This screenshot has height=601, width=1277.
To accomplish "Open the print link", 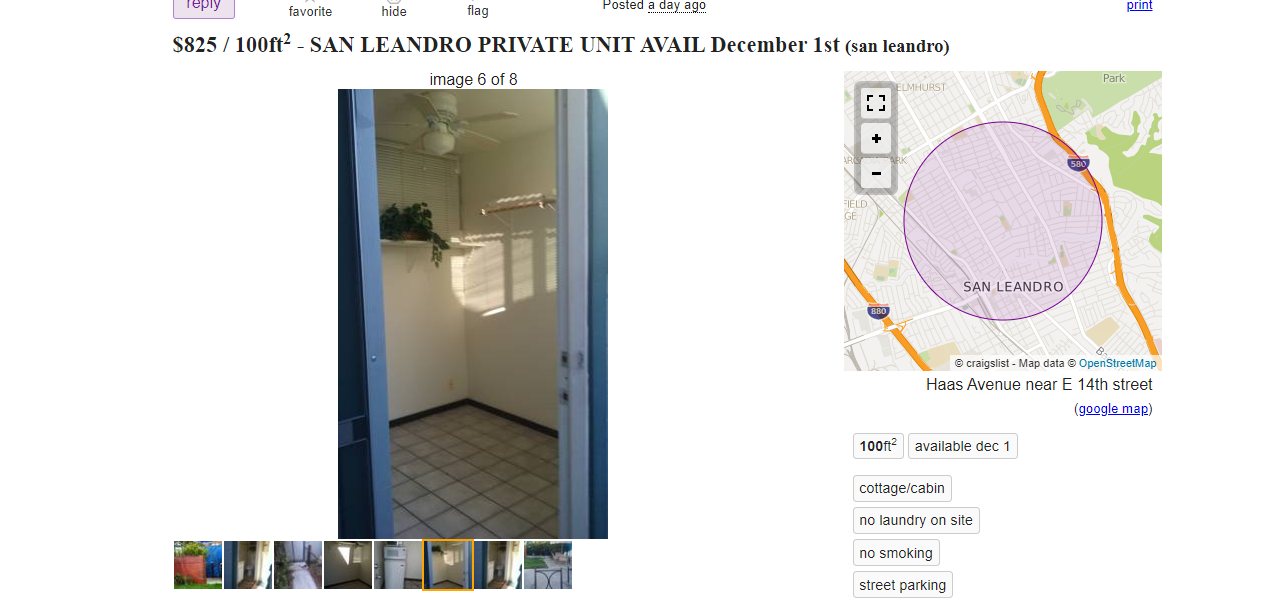I will tap(1139, 5).
